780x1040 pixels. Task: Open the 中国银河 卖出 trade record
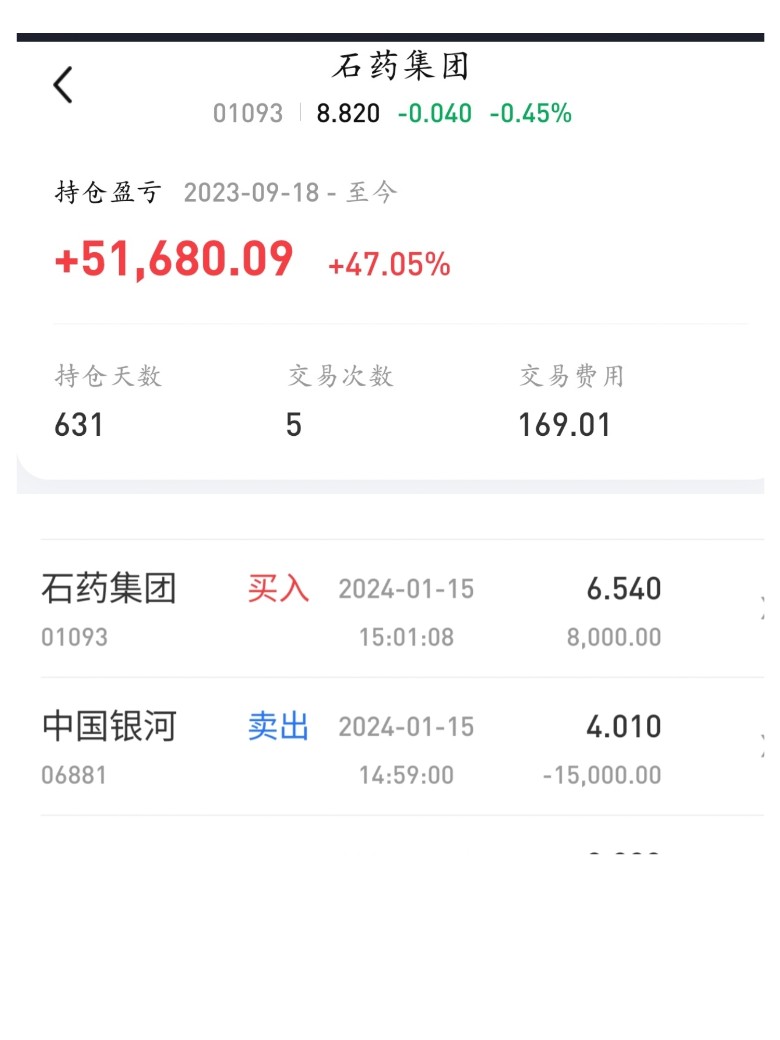click(400, 748)
